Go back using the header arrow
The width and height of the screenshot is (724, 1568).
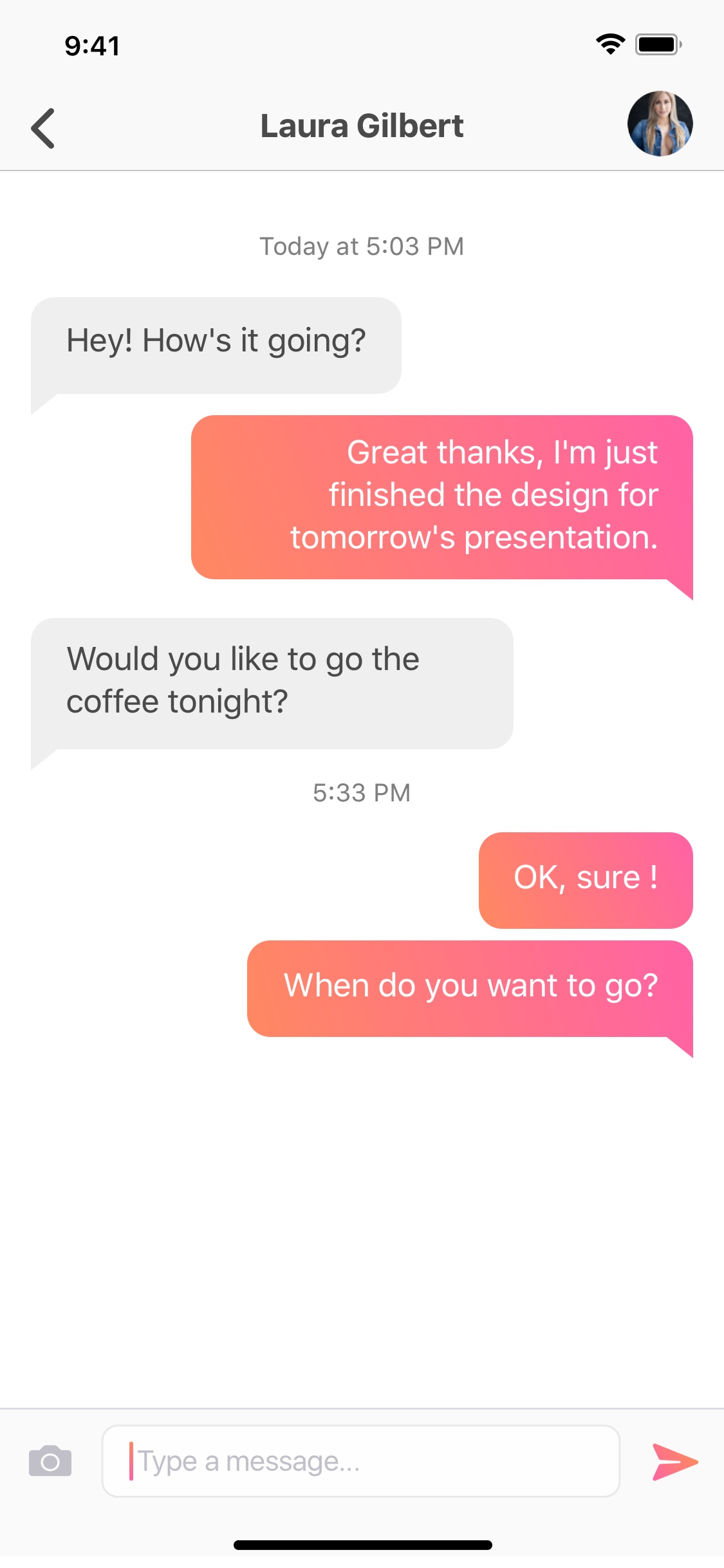(x=43, y=128)
